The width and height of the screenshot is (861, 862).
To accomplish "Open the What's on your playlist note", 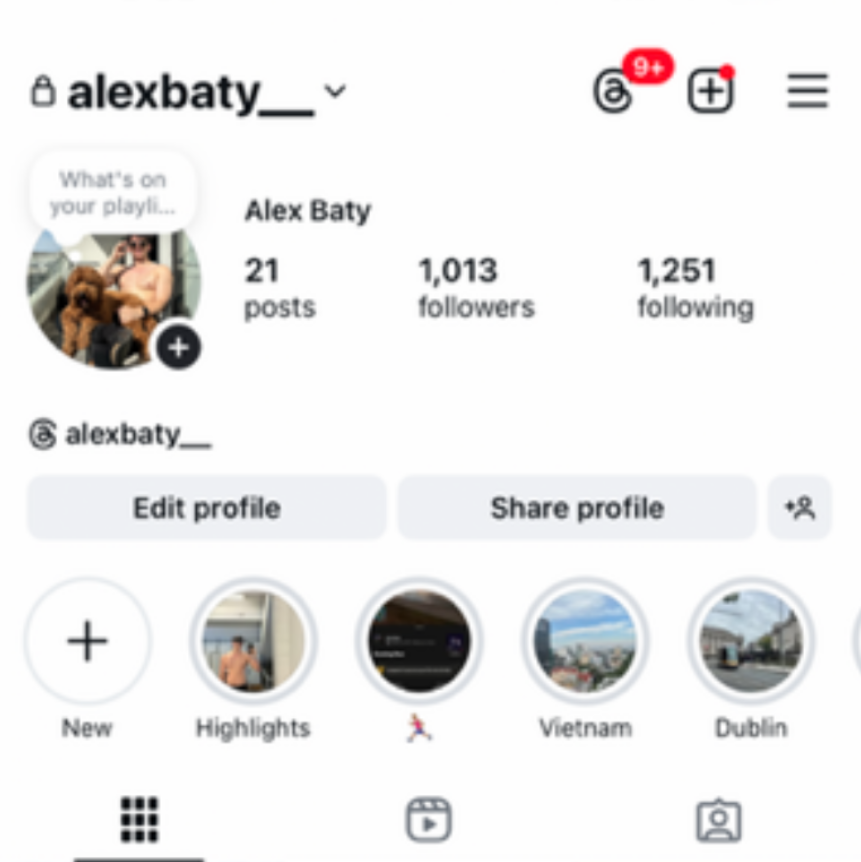I will (112, 190).
